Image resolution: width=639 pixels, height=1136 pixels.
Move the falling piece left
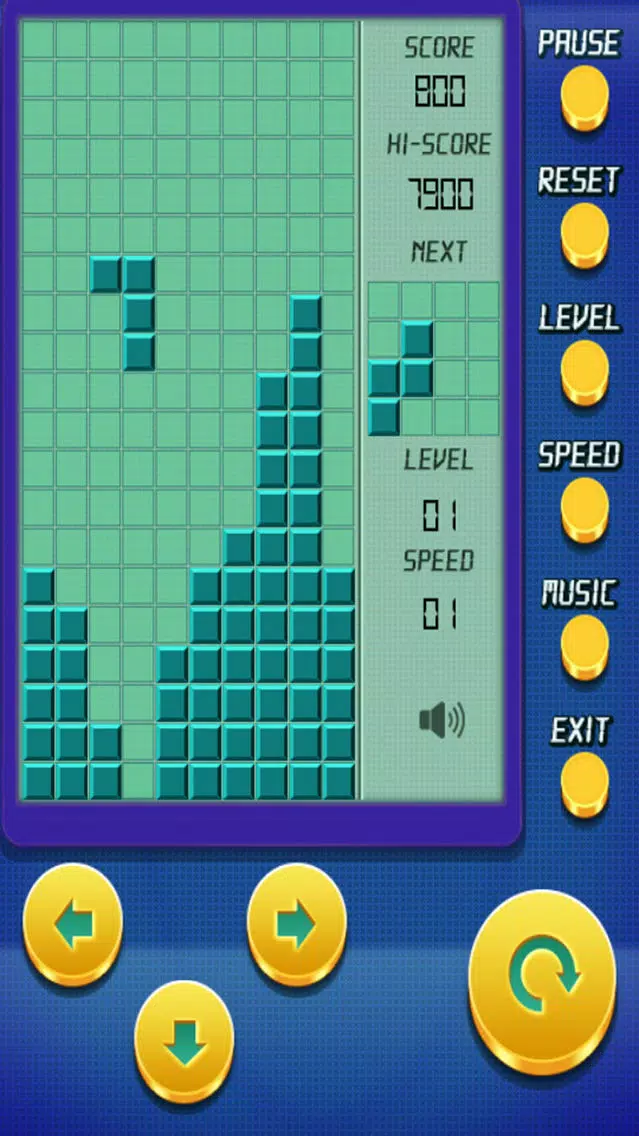72,924
